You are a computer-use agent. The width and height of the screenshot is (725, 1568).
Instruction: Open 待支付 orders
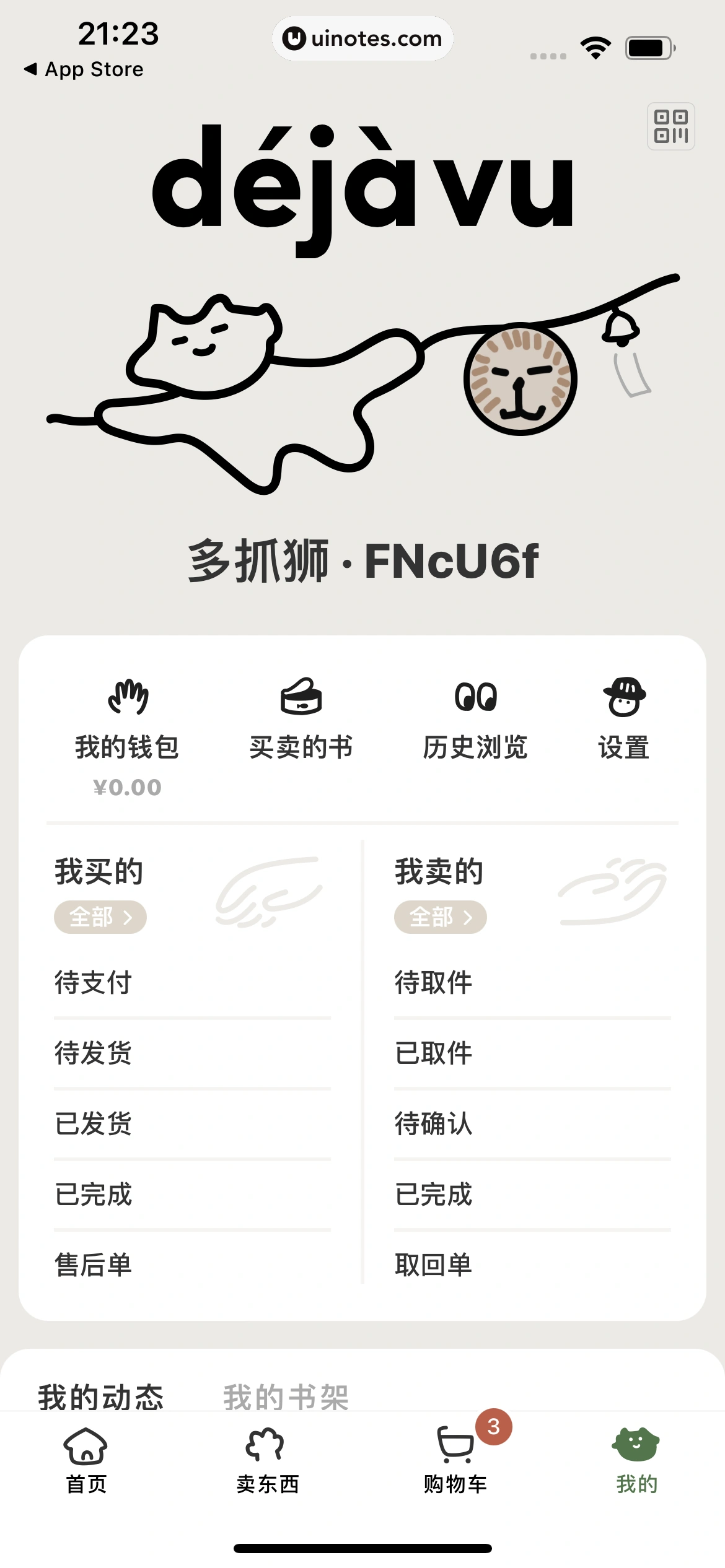(x=92, y=982)
